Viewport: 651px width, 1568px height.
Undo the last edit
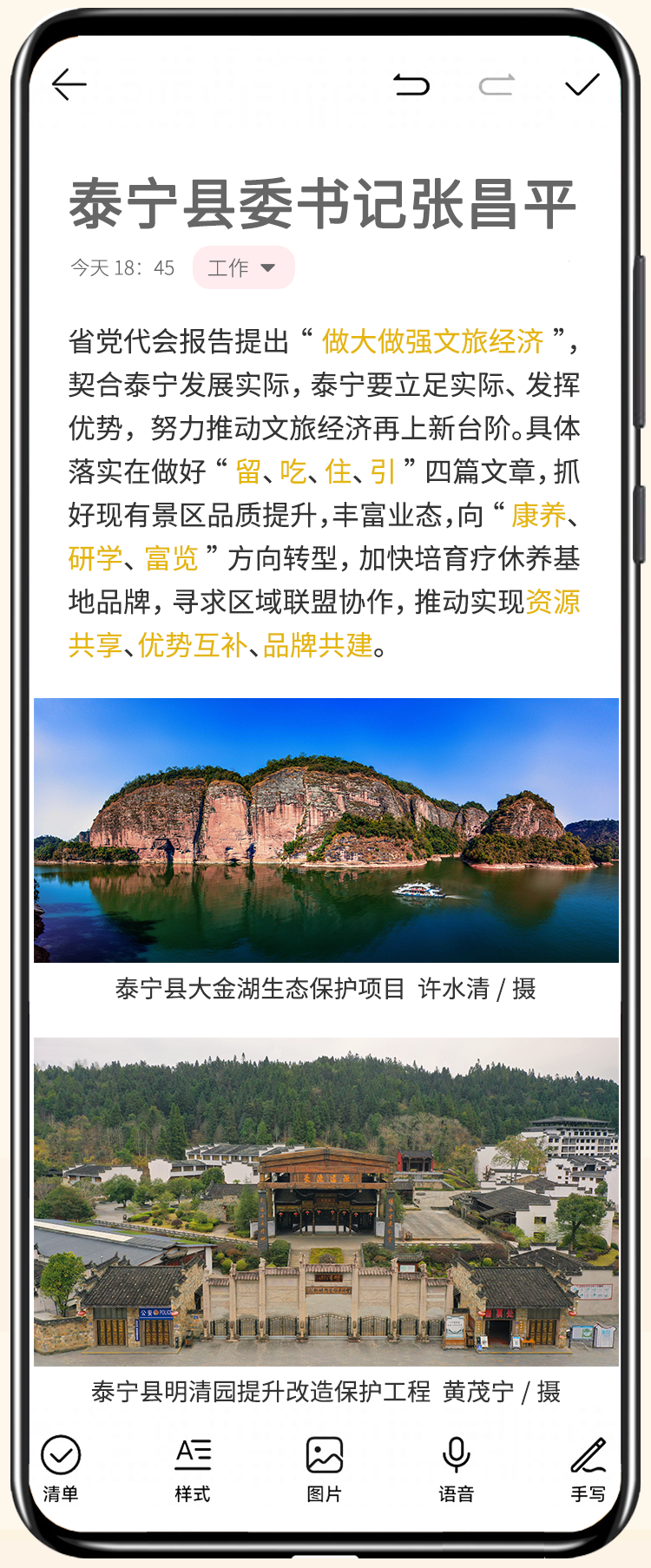tap(411, 84)
